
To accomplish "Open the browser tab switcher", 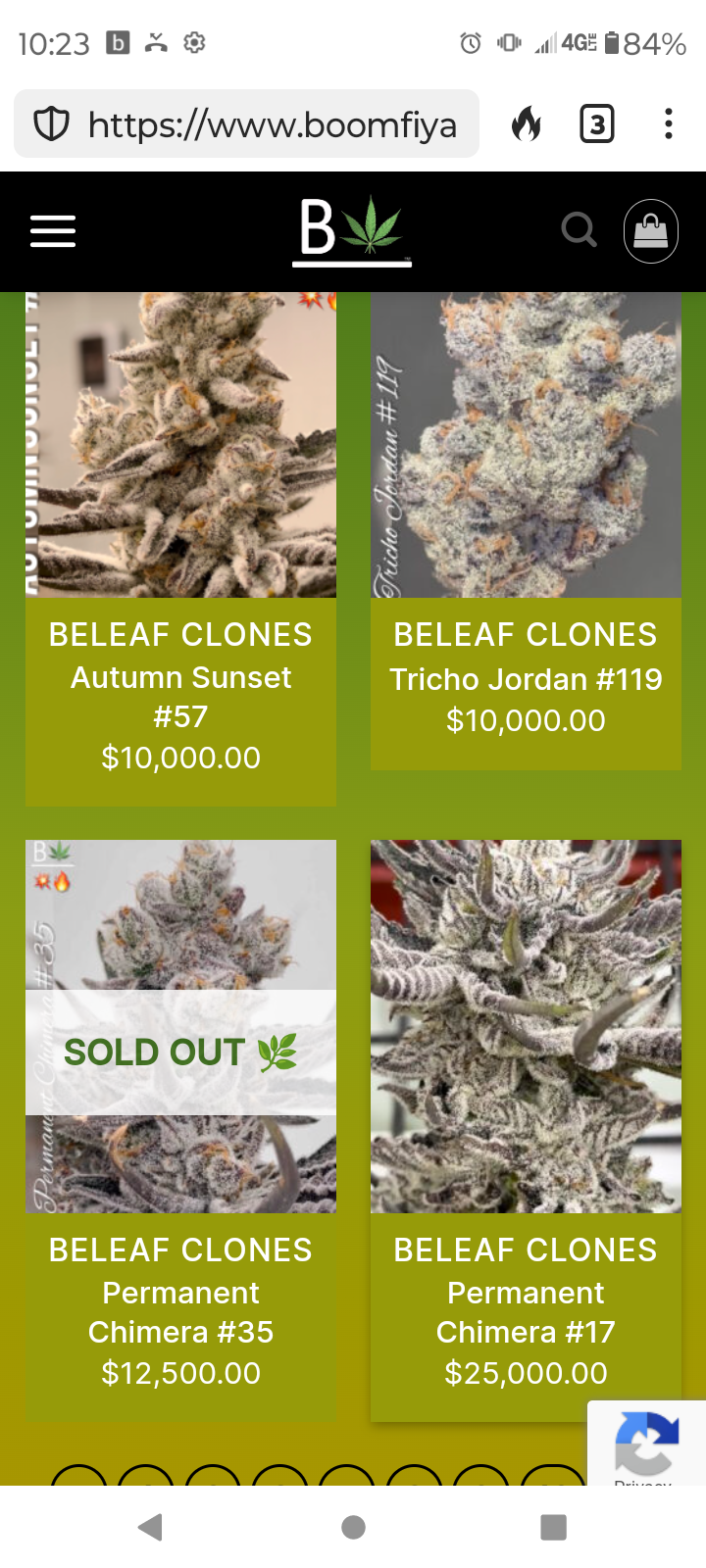I will [x=597, y=124].
